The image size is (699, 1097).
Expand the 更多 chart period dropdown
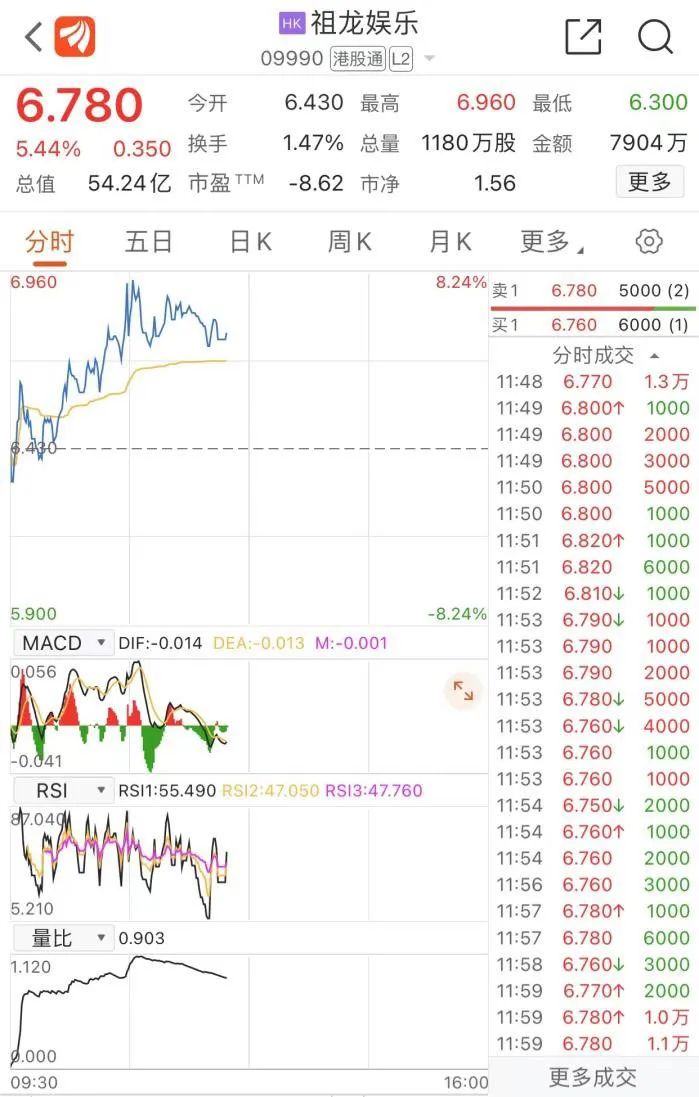click(x=551, y=242)
